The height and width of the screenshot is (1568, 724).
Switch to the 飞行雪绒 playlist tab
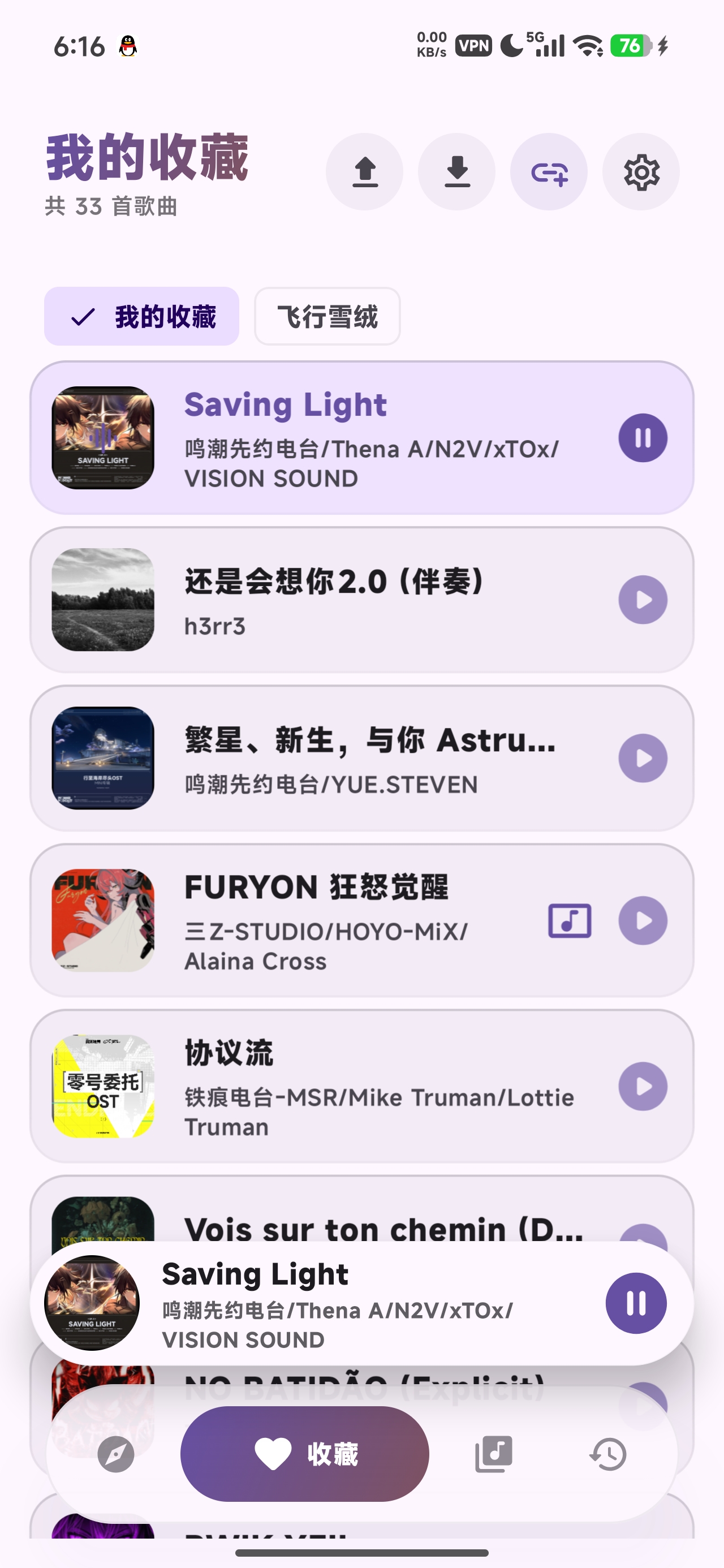[327, 317]
